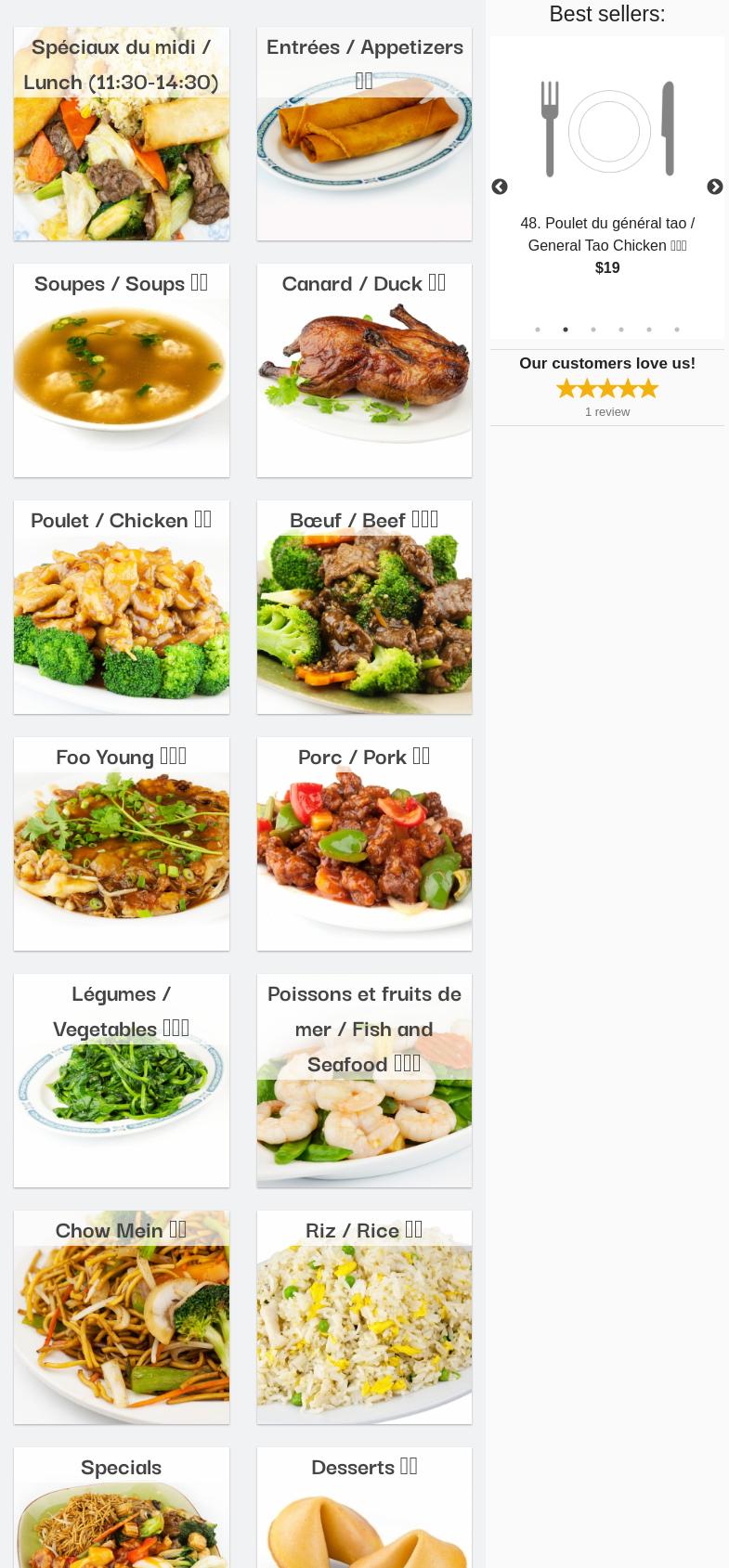Viewport: 729px width, 1568px height.
Task: View the Canard / Duck dishes
Action: [364, 370]
